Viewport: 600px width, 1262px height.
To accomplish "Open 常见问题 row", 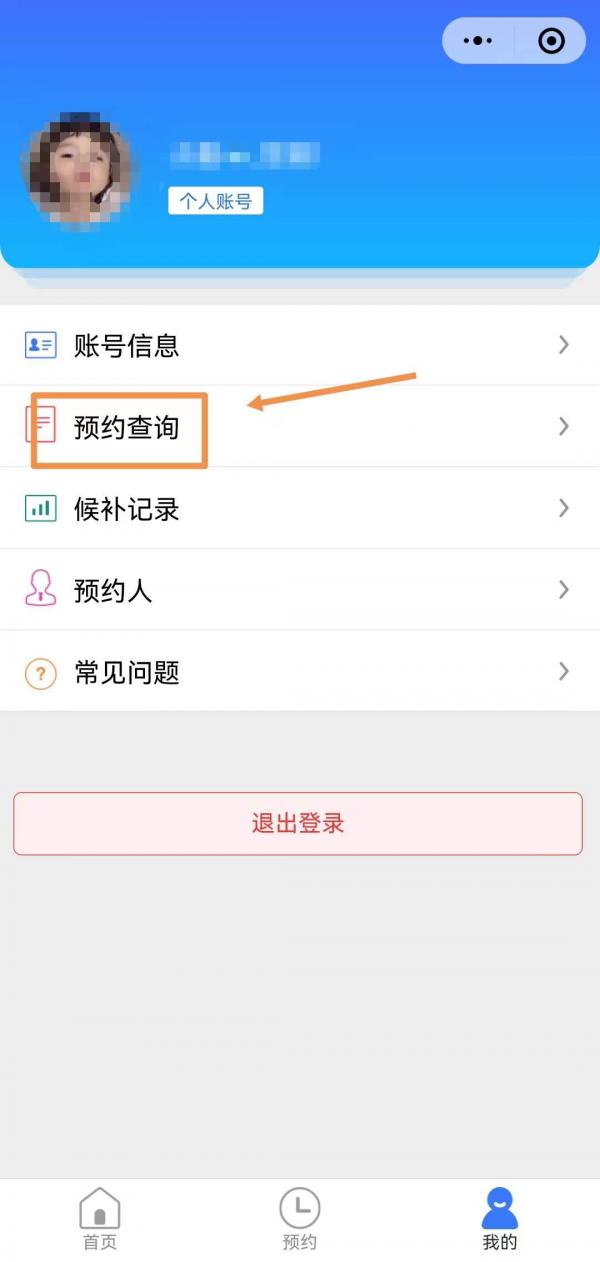I will 300,672.
